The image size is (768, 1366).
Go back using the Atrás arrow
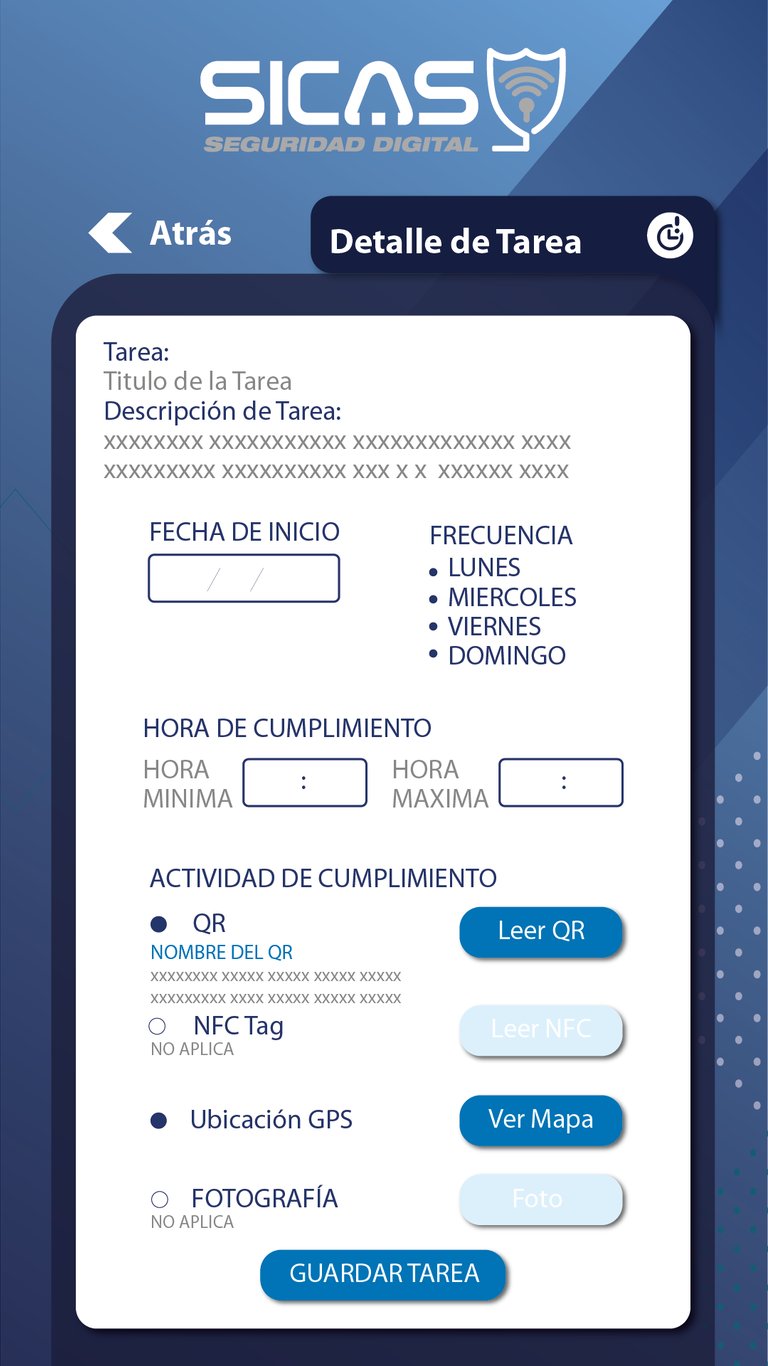coord(111,233)
